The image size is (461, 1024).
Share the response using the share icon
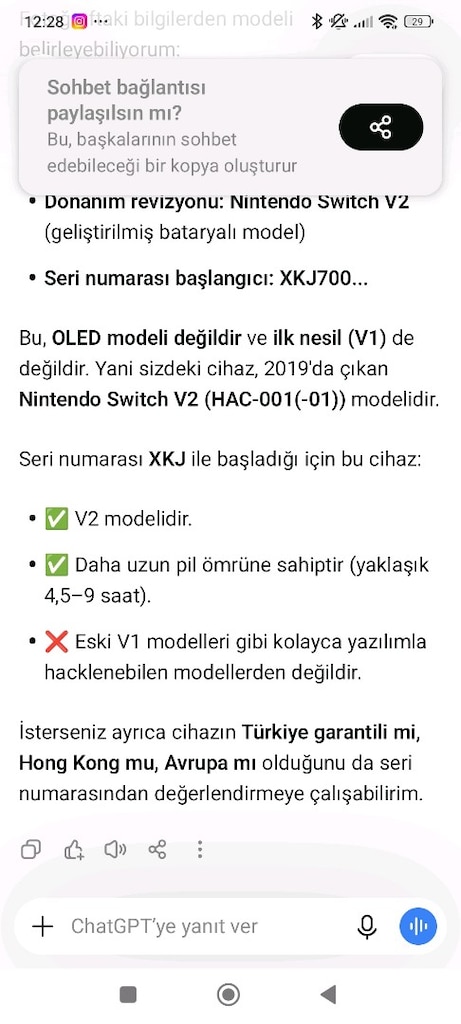(157, 849)
